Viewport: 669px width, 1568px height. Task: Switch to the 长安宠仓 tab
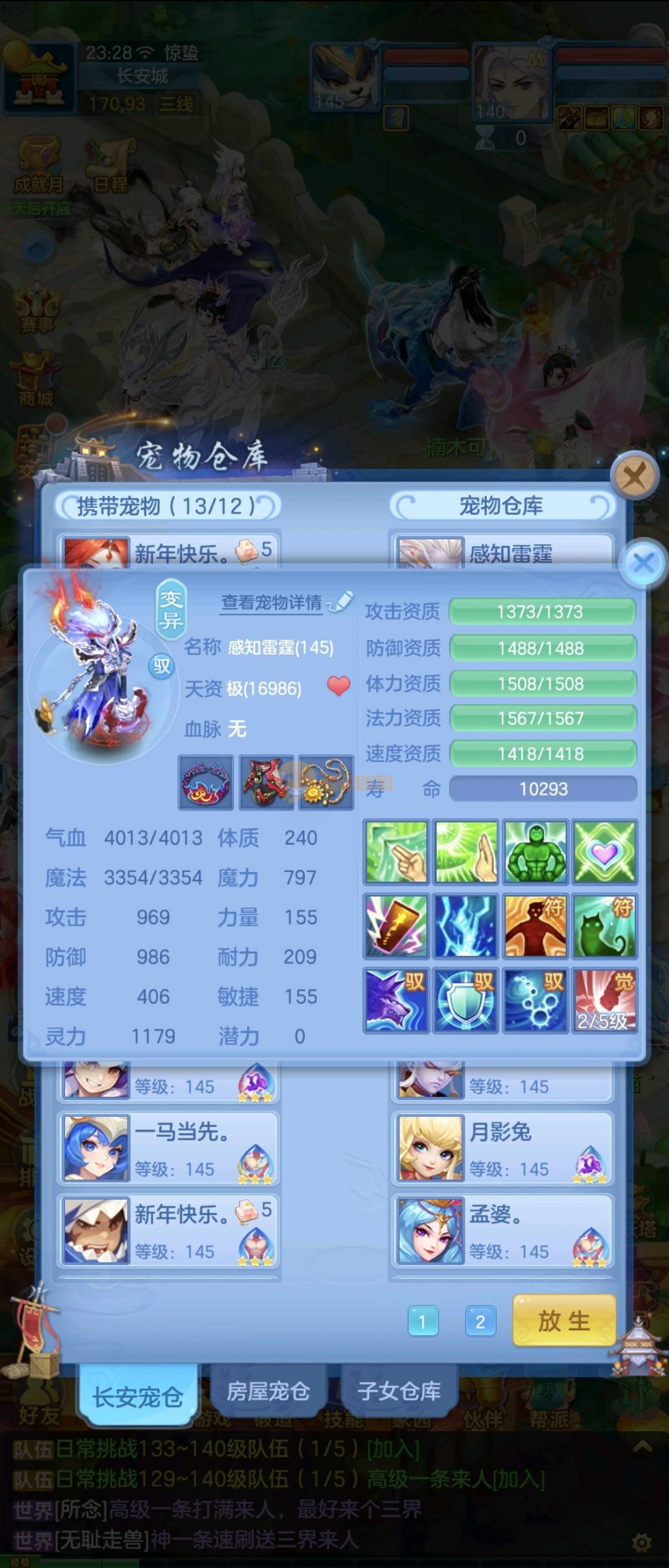tap(138, 1397)
